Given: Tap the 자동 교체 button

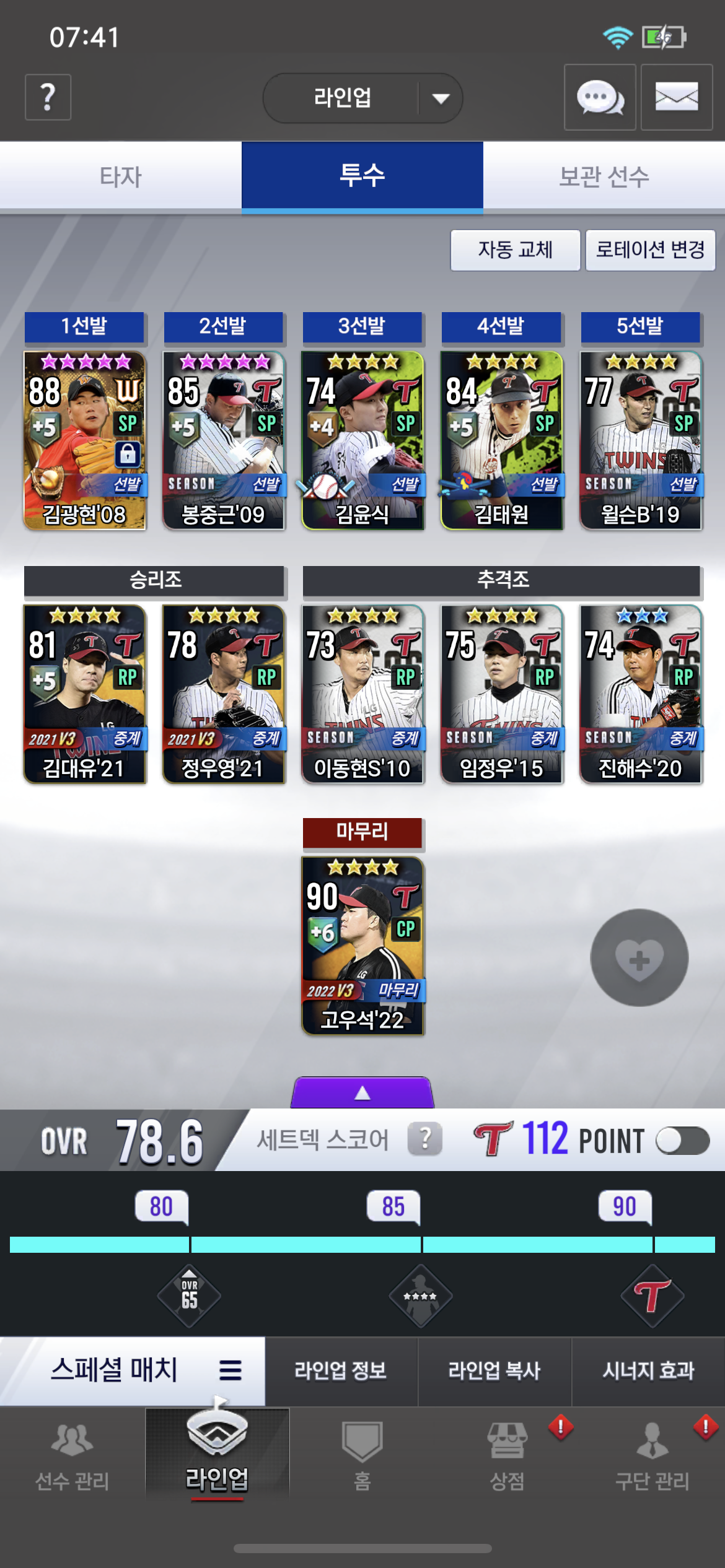Looking at the screenshot, I should click(x=515, y=250).
